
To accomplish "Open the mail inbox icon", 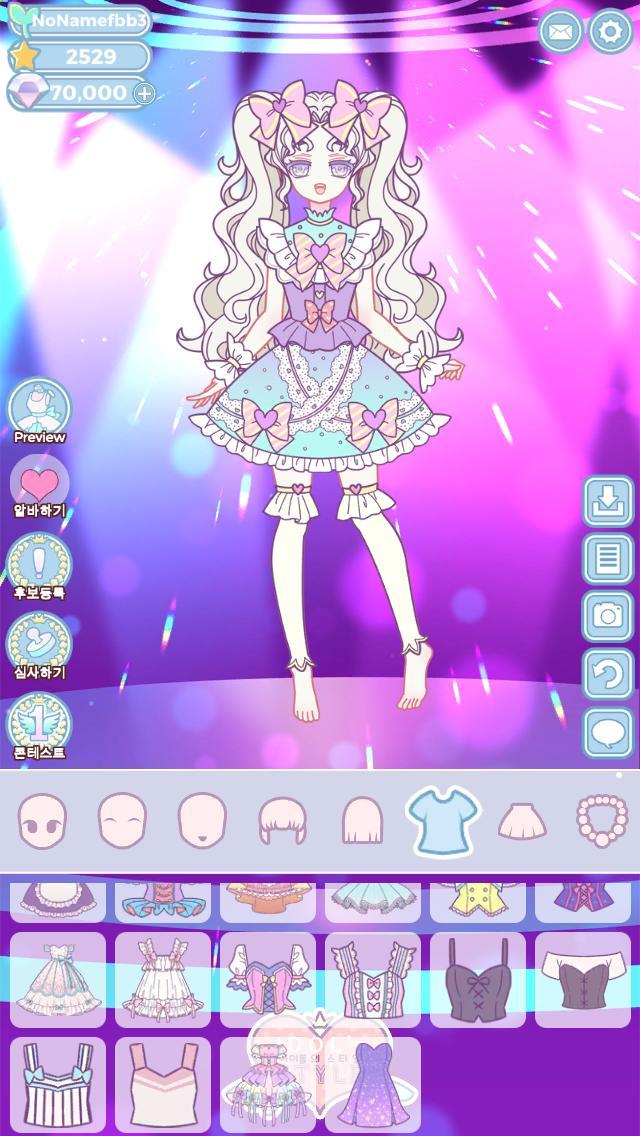I will (x=561, y=33).
